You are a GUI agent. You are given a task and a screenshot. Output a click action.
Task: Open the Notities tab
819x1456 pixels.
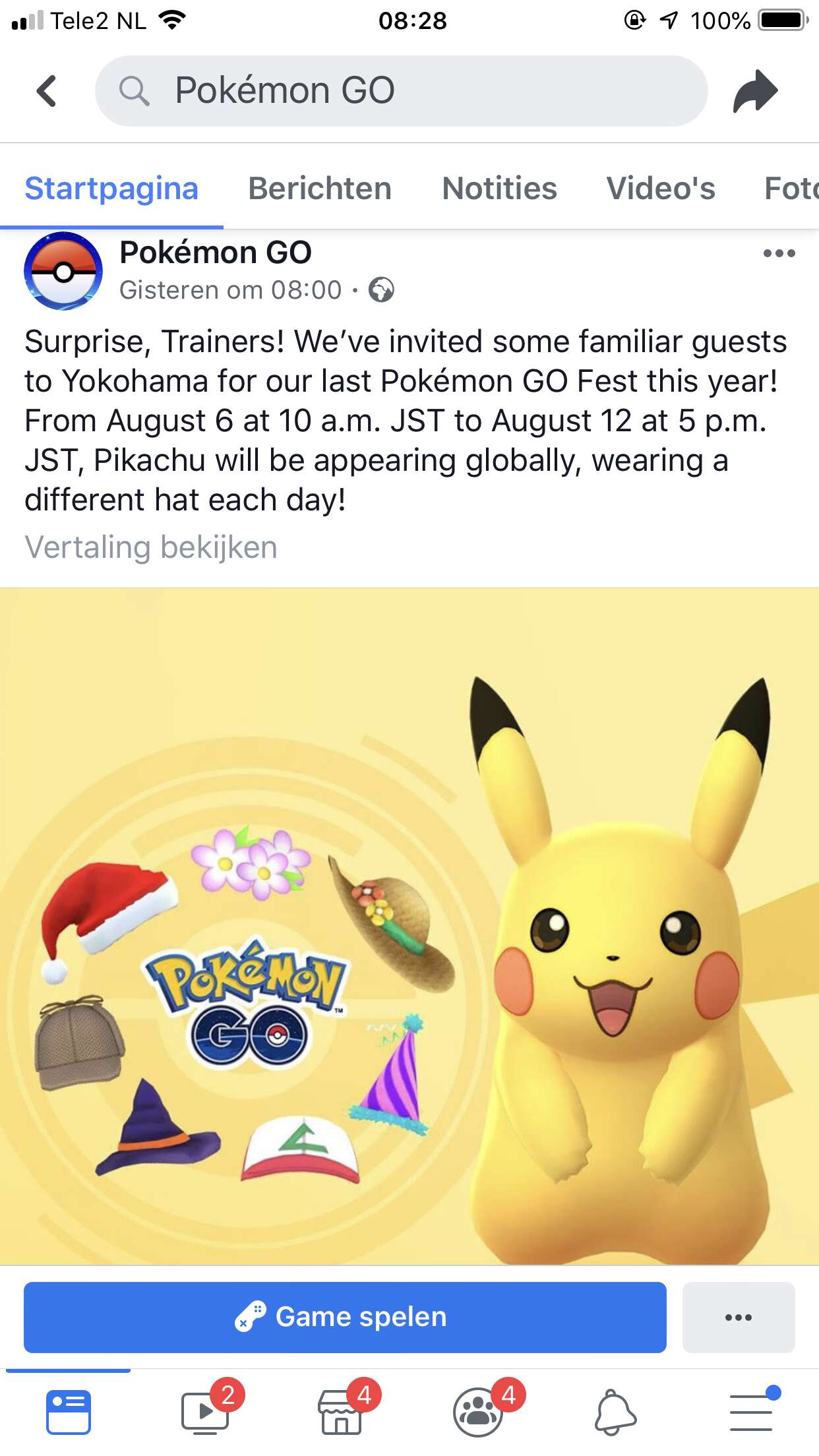click(499, 189)
